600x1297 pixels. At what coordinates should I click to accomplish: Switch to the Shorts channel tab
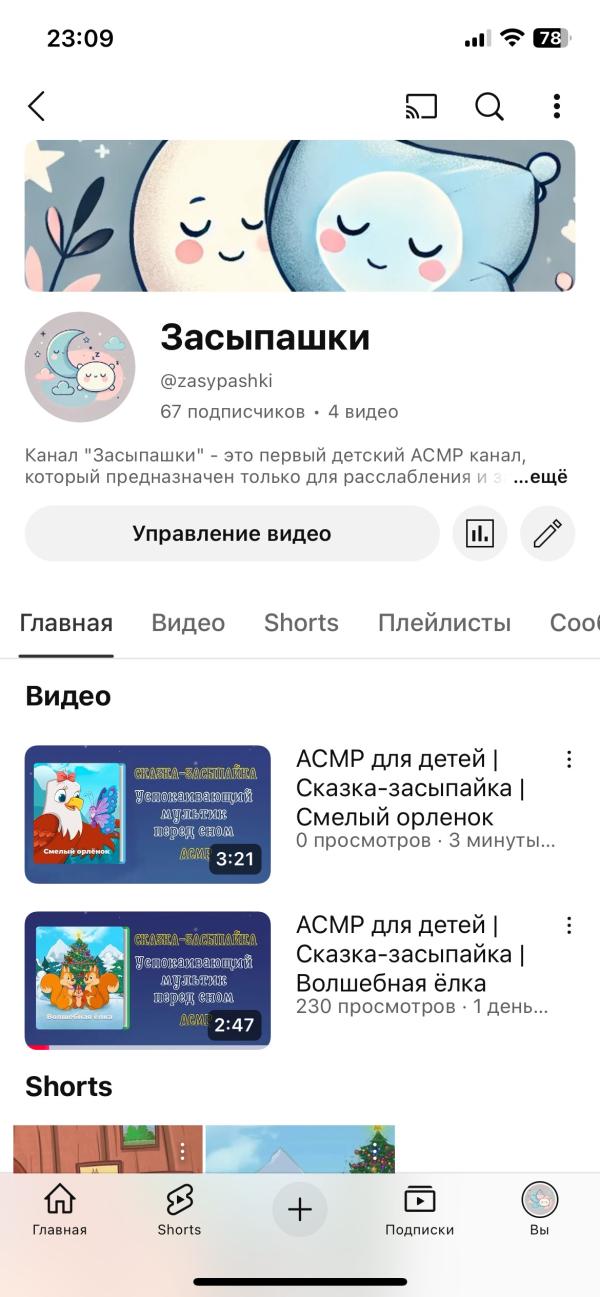click(301, 623)
